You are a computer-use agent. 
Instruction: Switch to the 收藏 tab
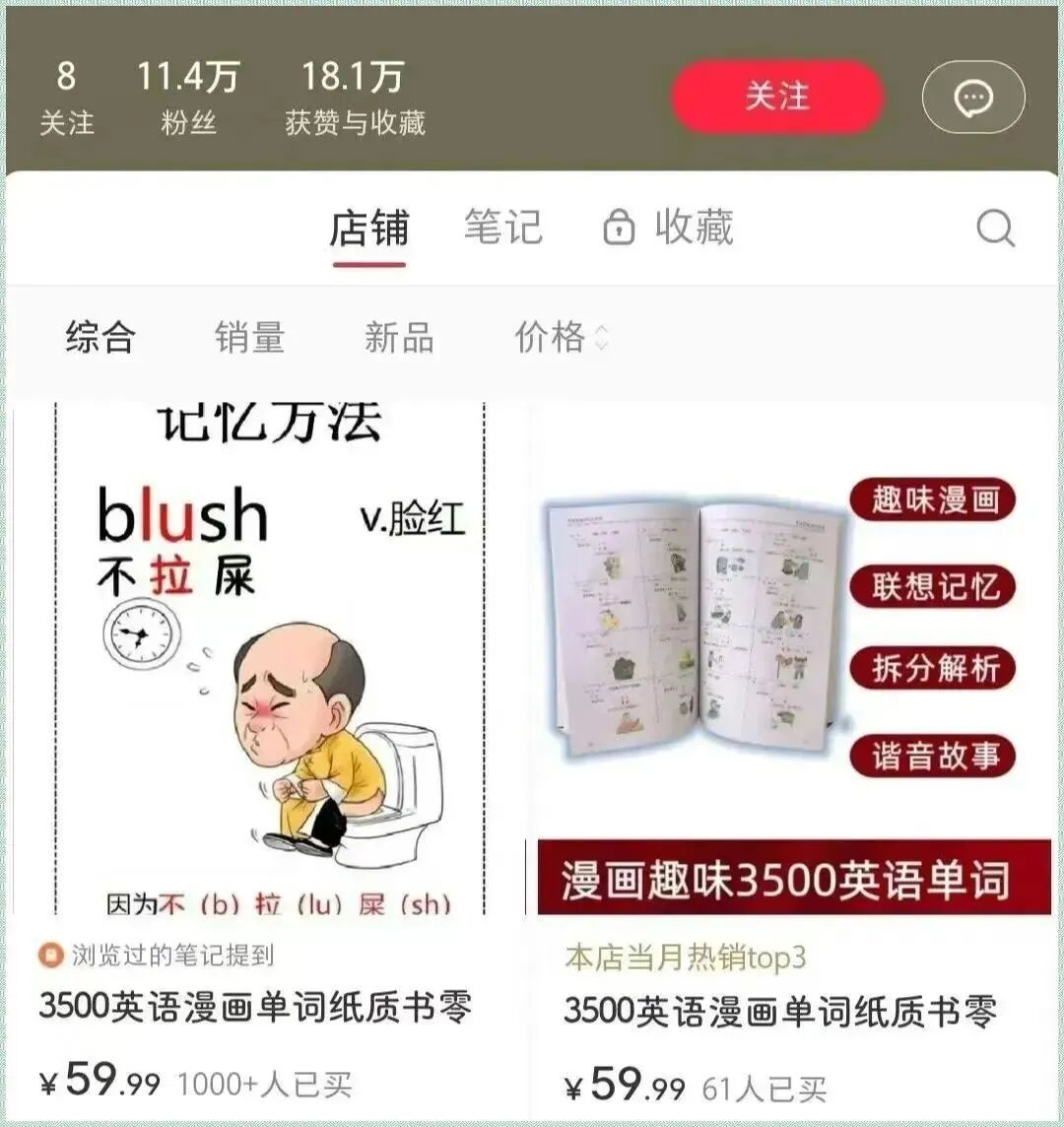pos(669,229)
